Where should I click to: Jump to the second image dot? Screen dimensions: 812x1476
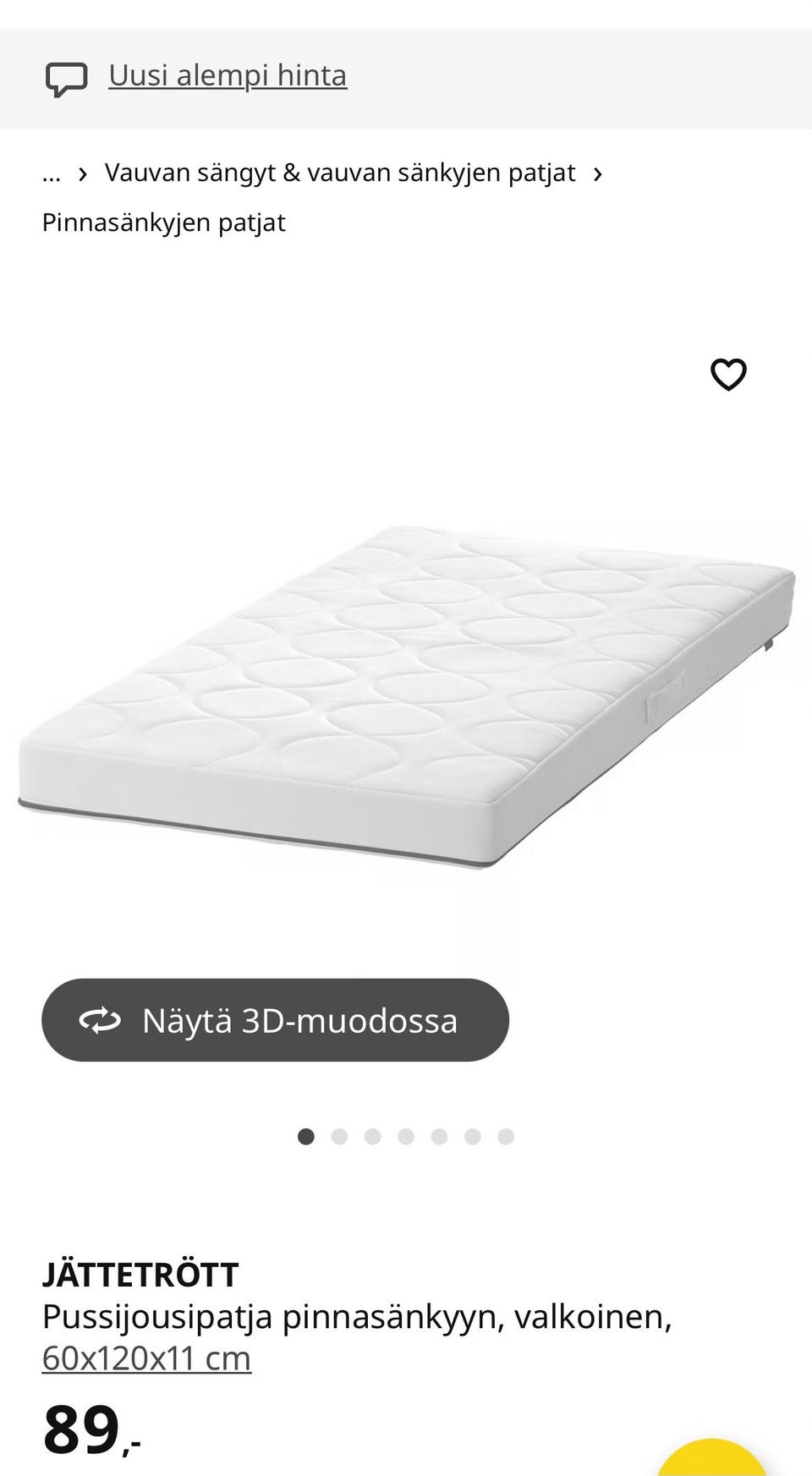[x=339, y=1137]
